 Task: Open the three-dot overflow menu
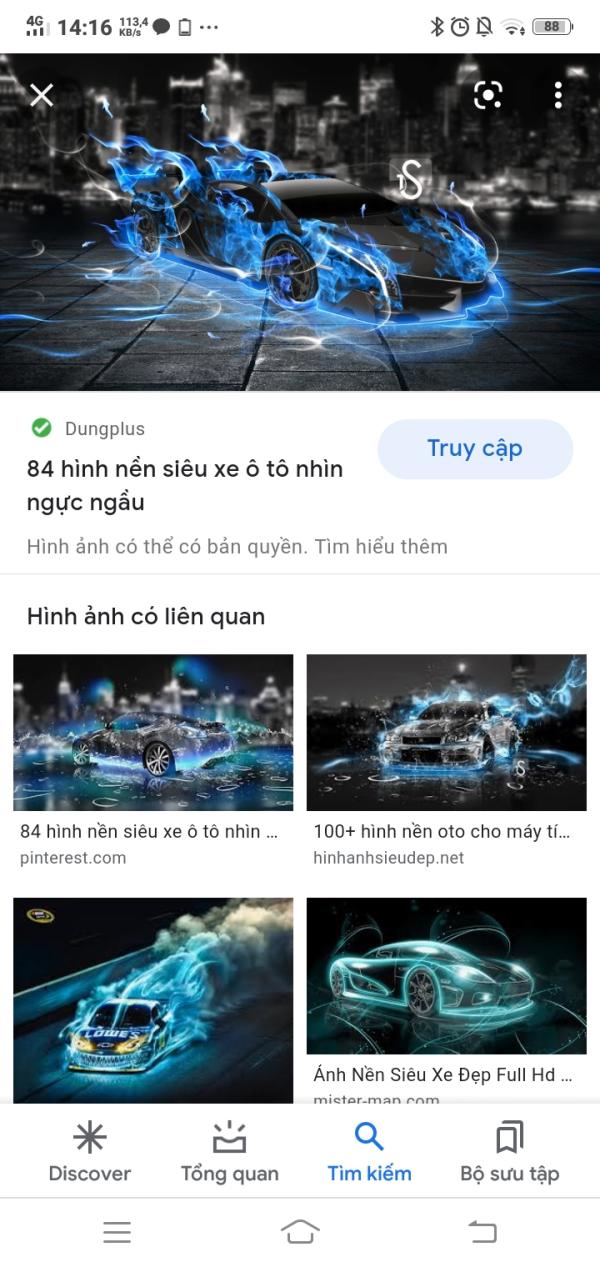click(558, 95)
